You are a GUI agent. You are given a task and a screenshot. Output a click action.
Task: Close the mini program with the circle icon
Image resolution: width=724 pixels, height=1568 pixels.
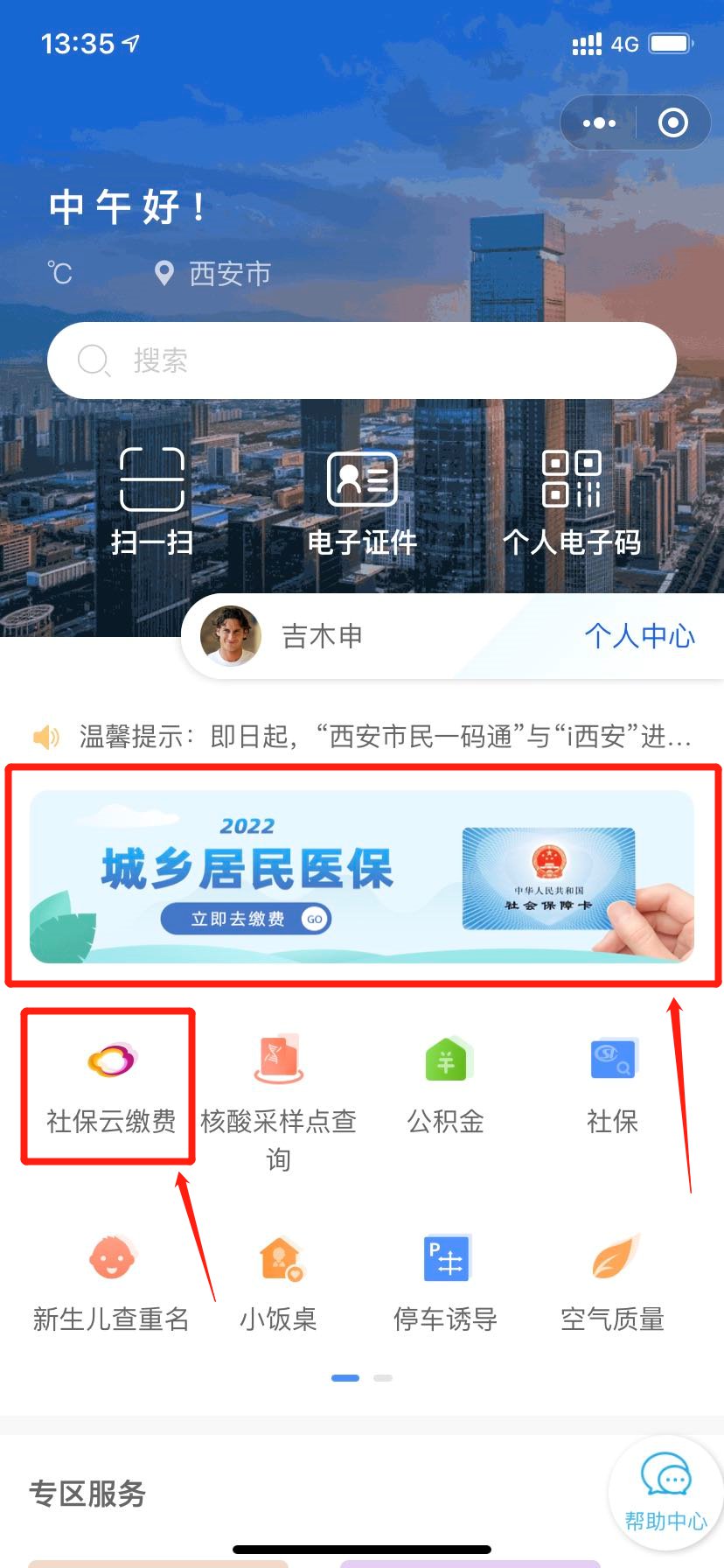pyautogui.click(x=672, y=122)
